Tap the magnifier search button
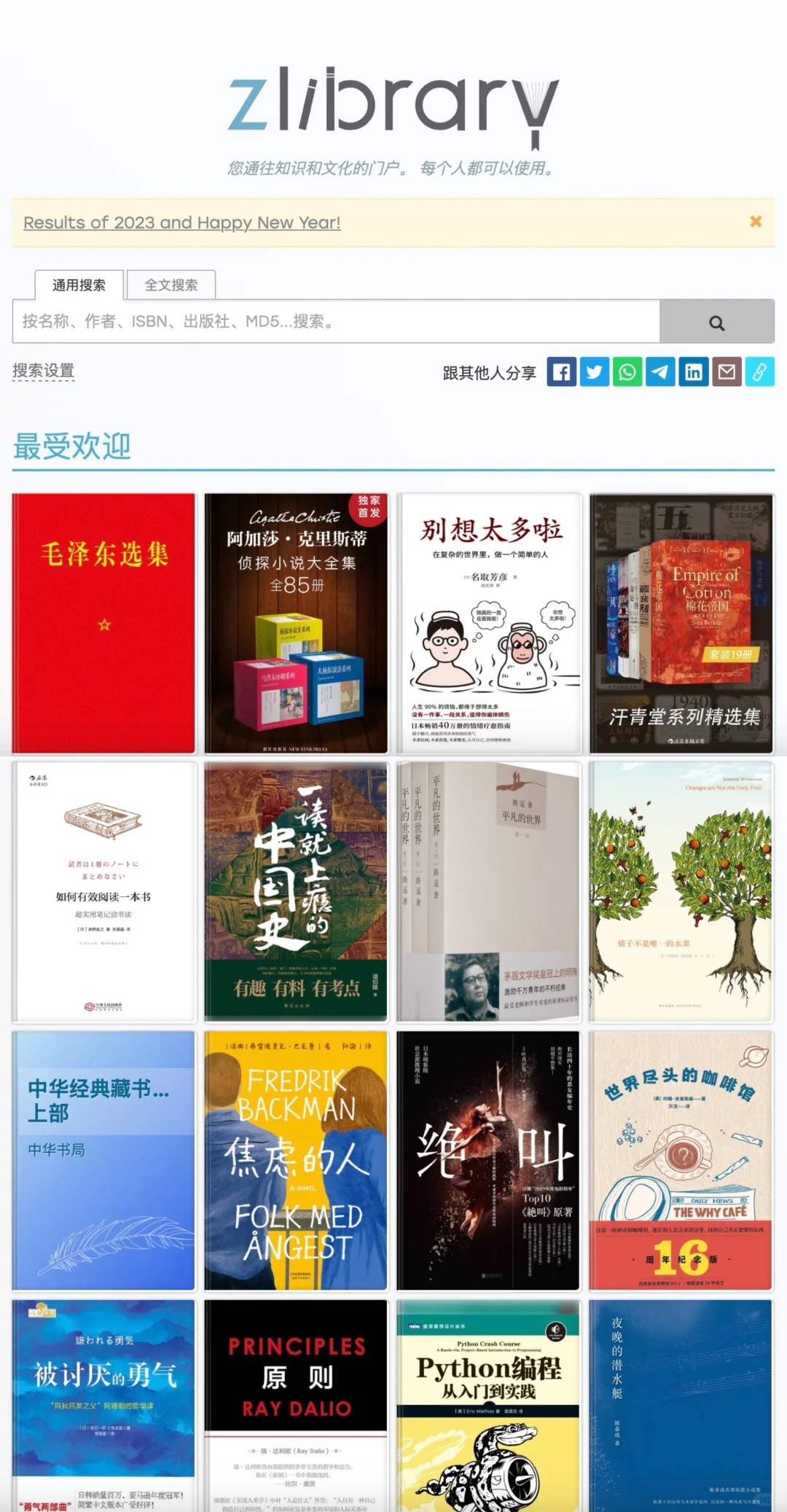787x1512 pixels. [x=717, y=321]
